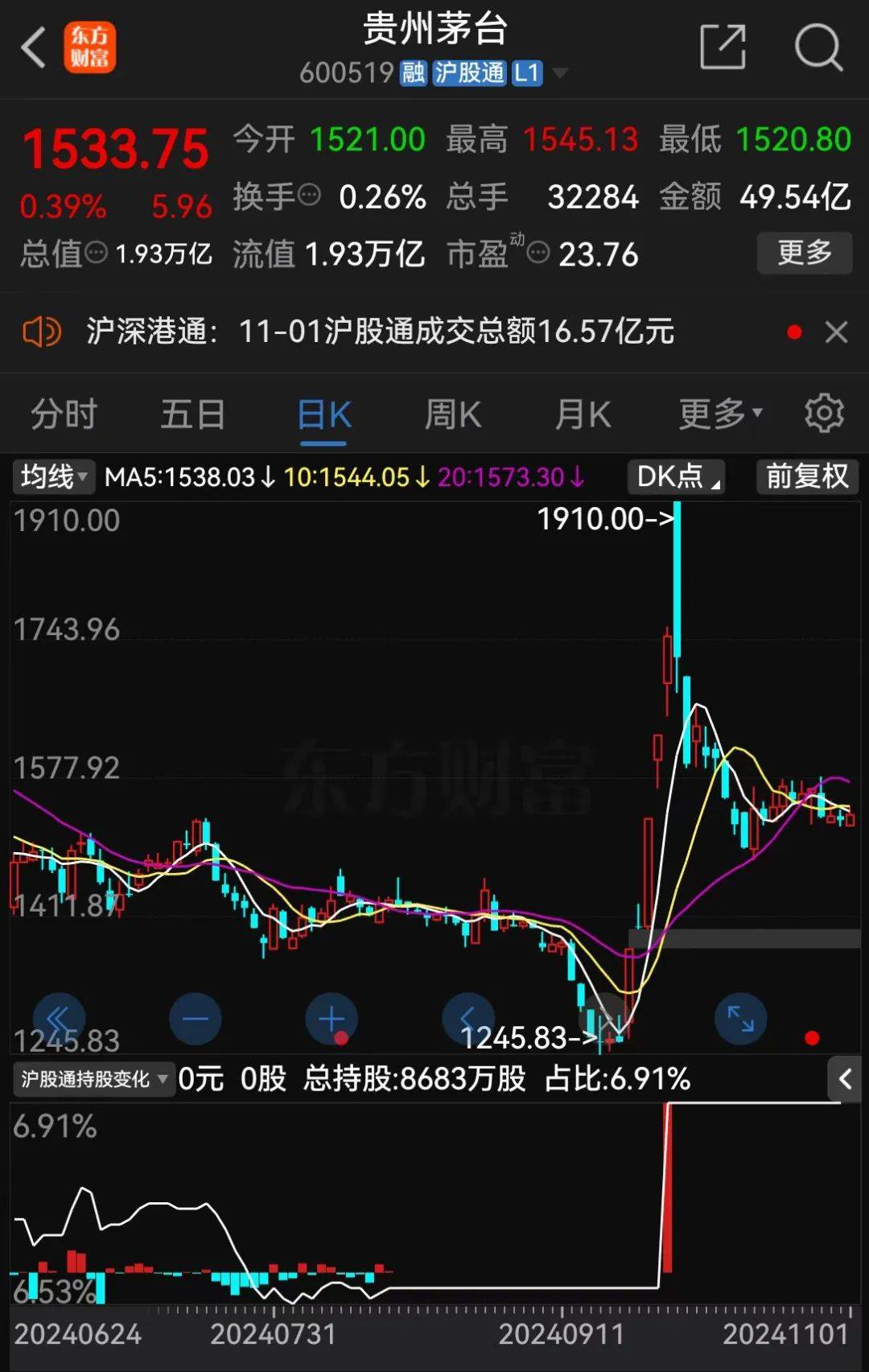Tap the share screenshot icon
Screen dimensions: 869x1372
723,47
